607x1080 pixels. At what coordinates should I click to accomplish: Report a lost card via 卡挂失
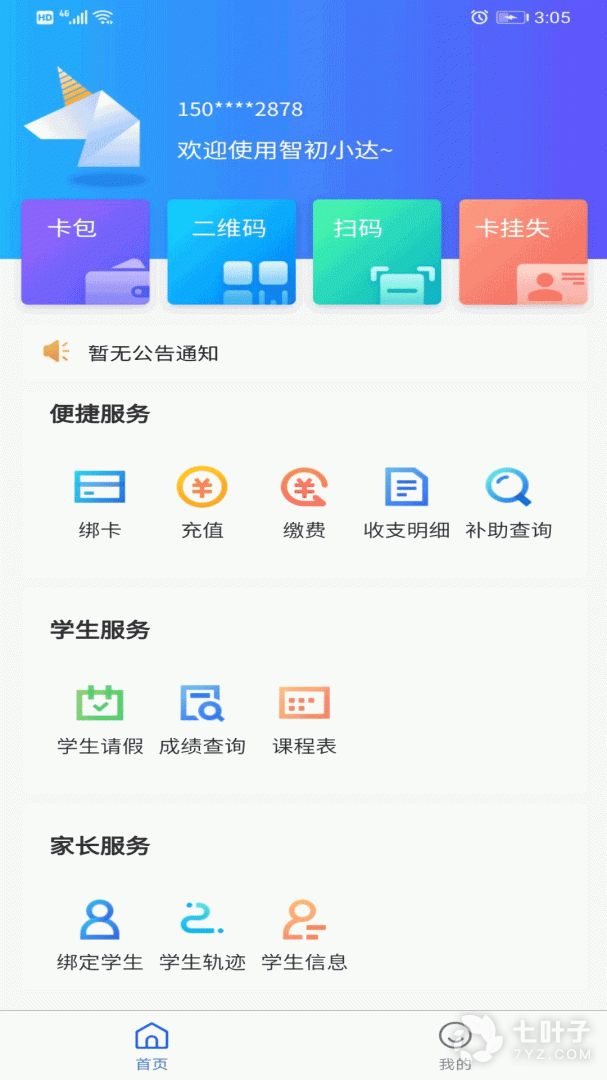pos(523,252)
